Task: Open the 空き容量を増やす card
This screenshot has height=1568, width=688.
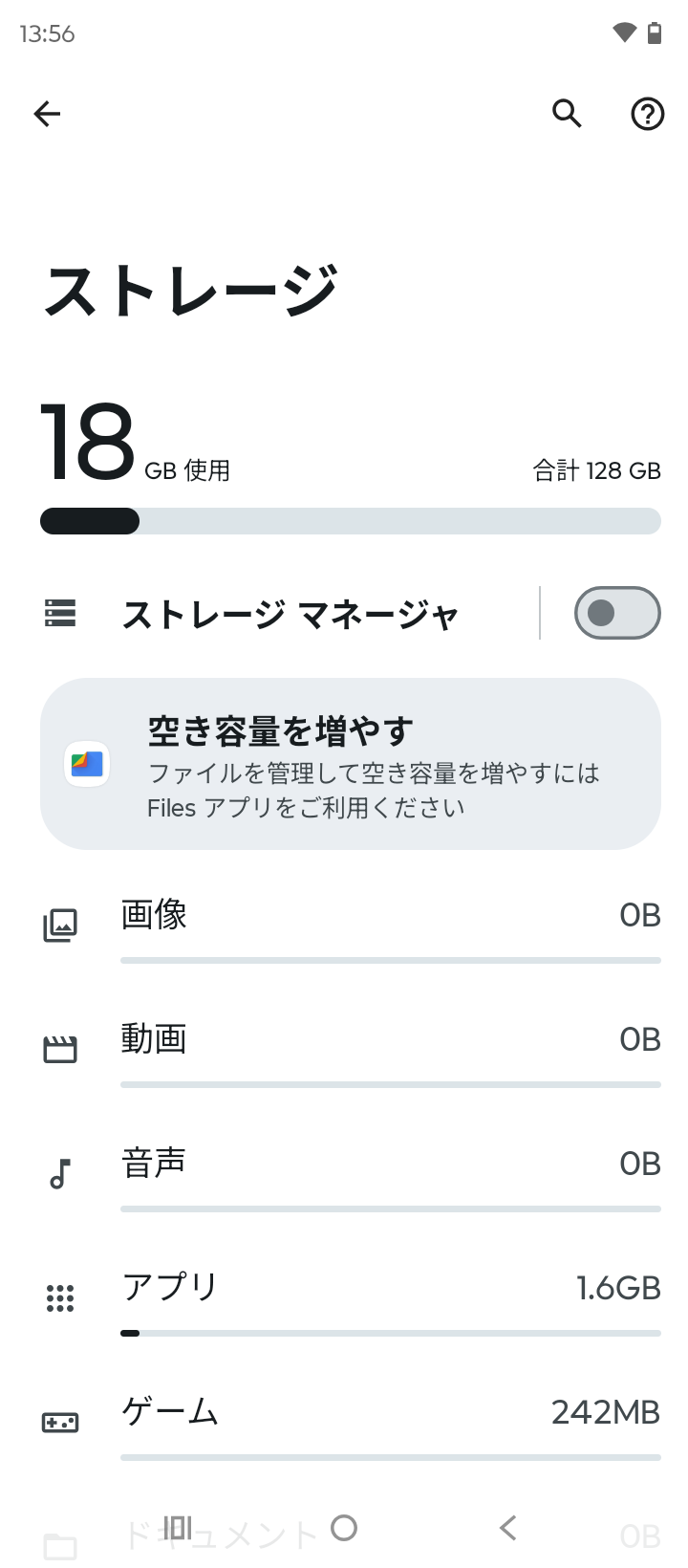Action: click(350, 764)
